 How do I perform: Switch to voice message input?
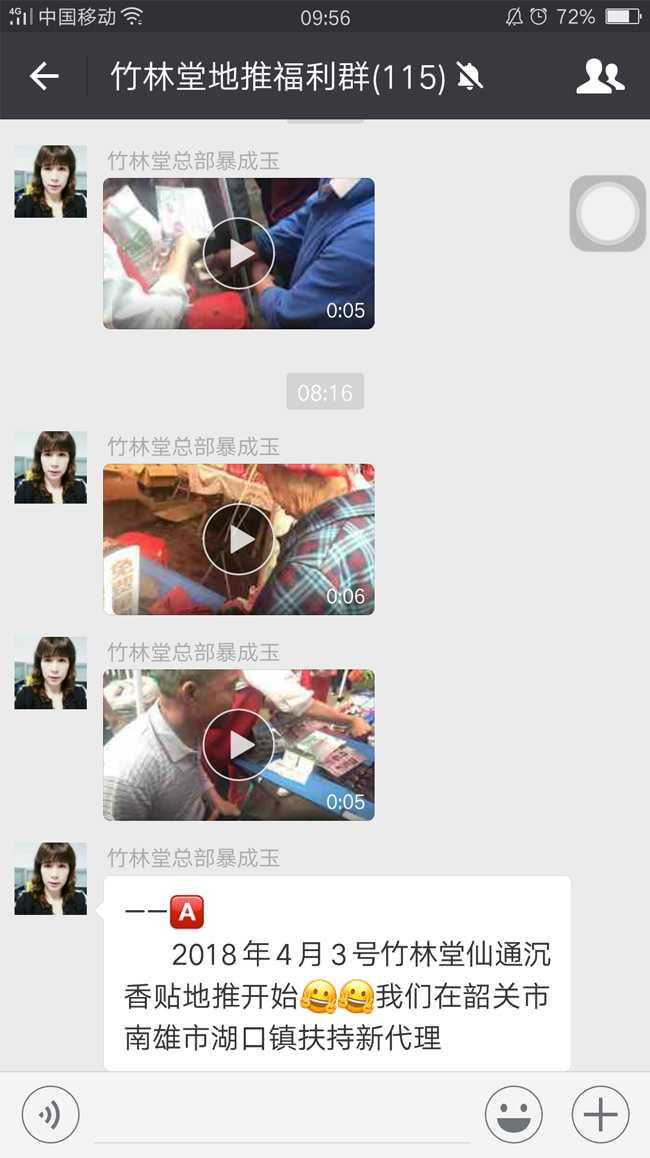(x=50, y=1114)
